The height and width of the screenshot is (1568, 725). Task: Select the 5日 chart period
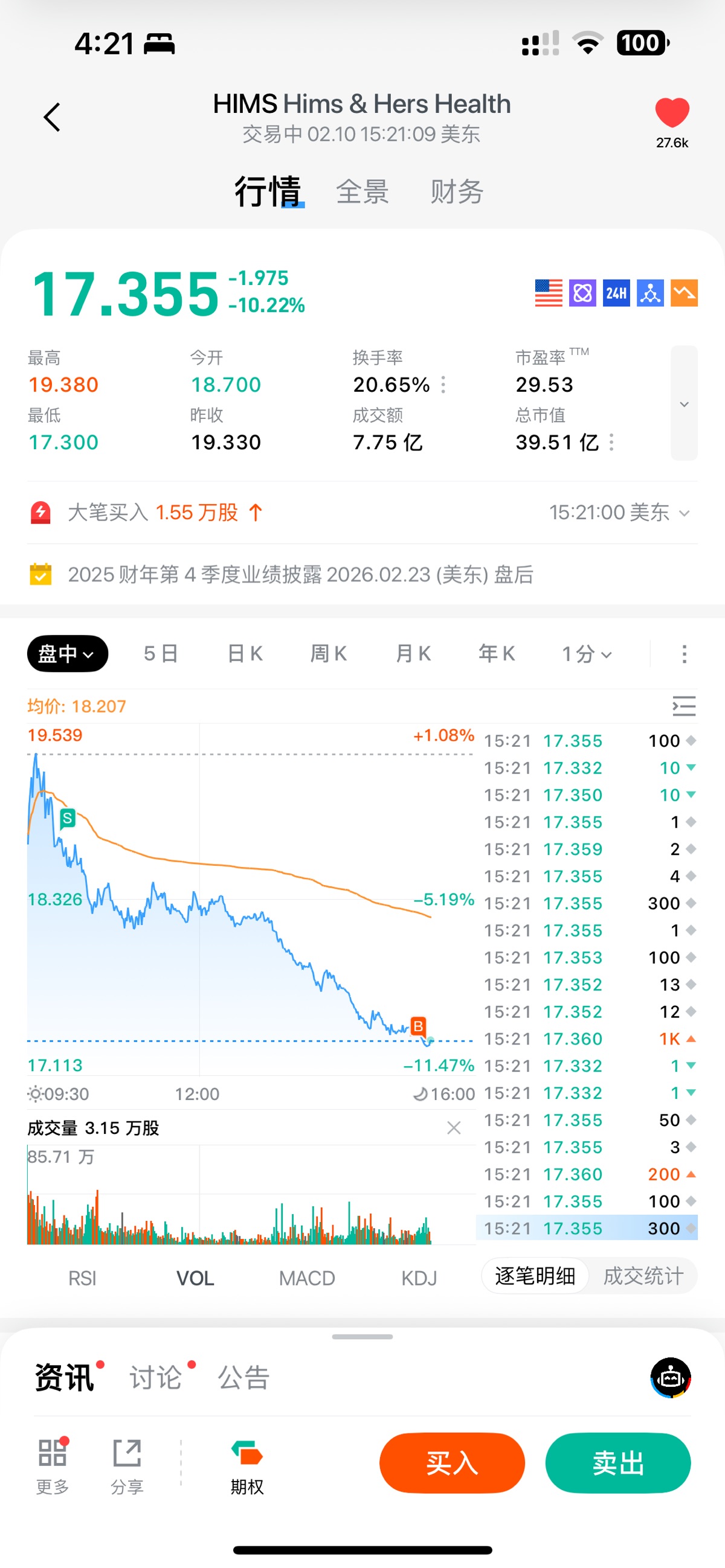click(161, 654)
